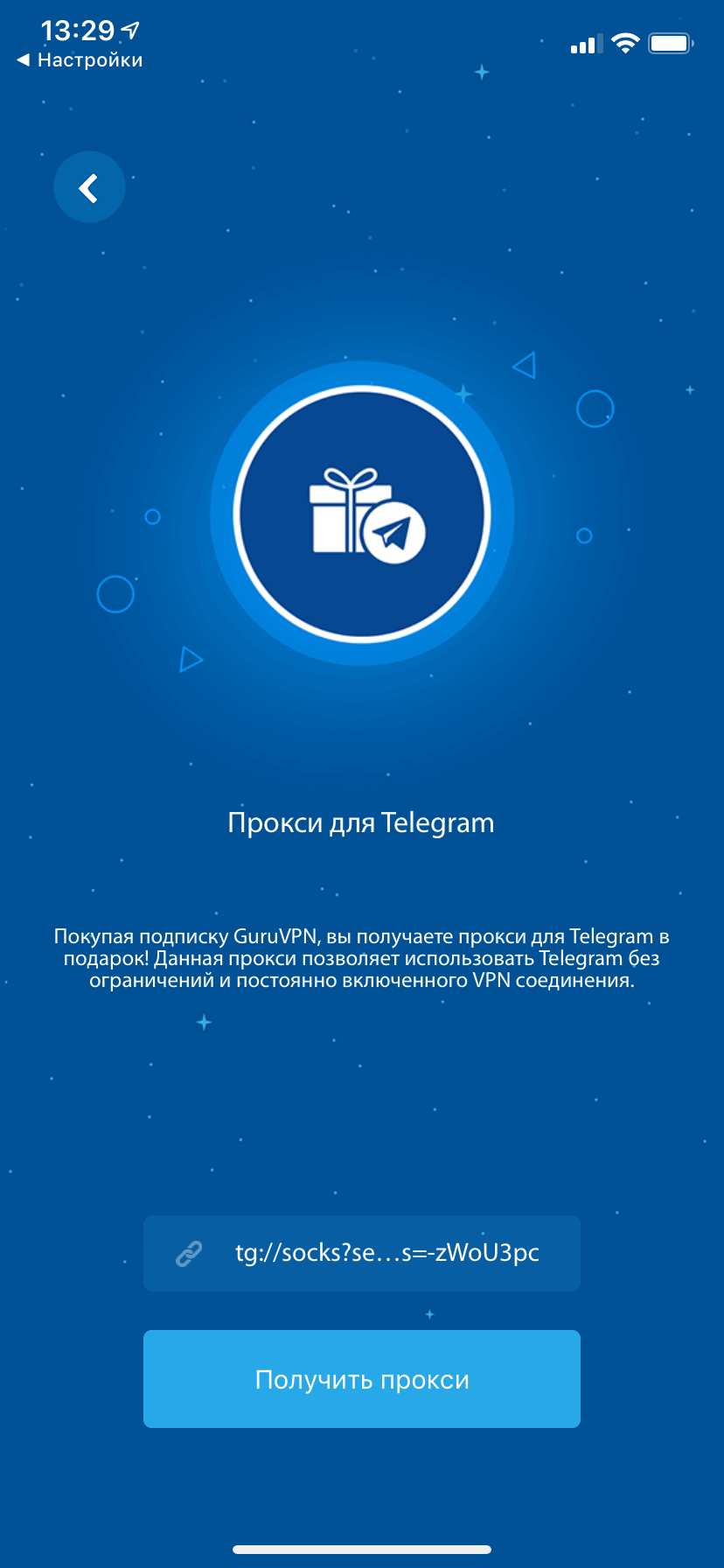This screenshot has width=724, height=1568.
Task: Go back using the round arrow button
Action: coord(89,187)
